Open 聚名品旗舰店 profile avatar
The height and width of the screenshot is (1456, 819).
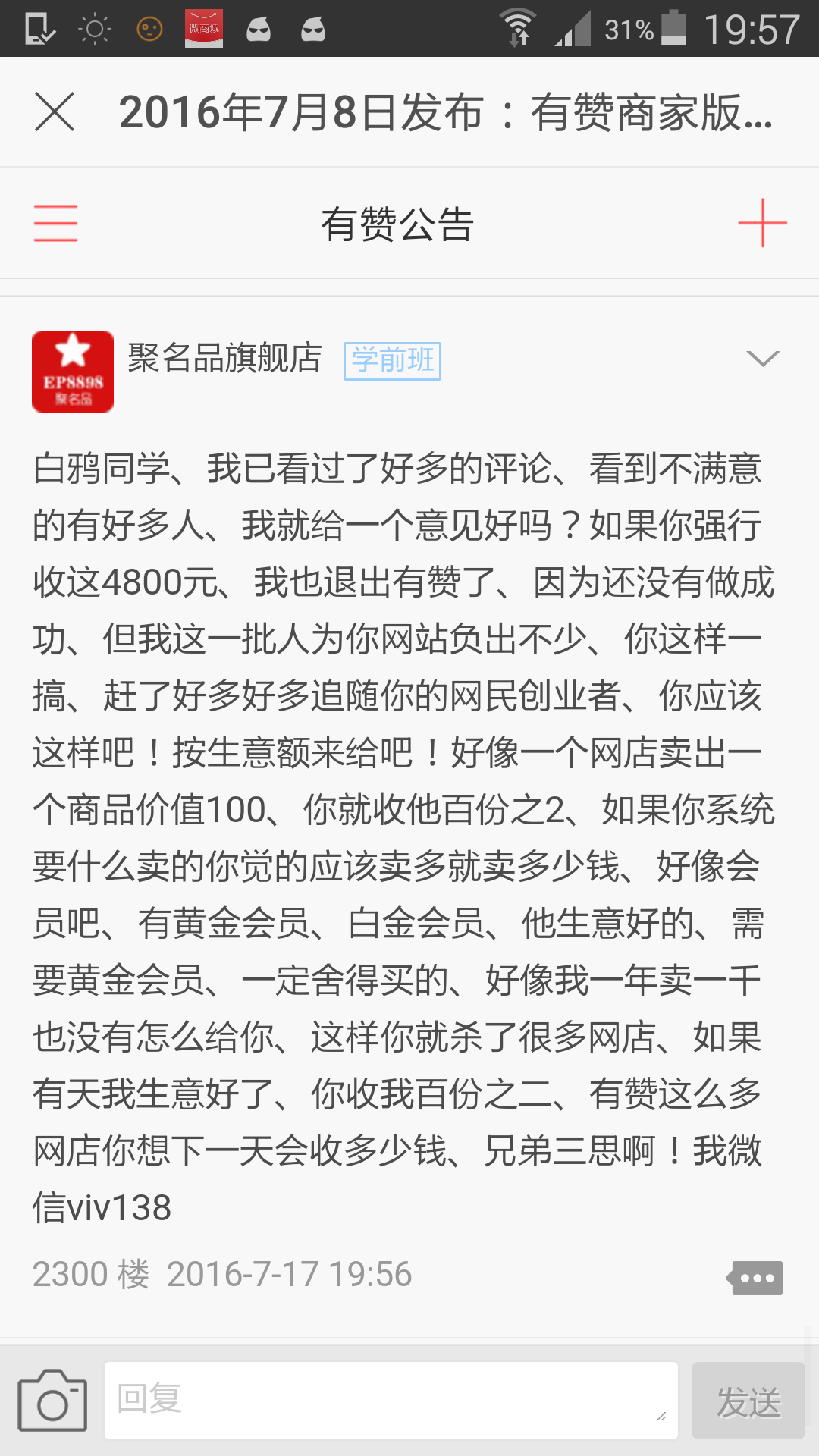73,372
